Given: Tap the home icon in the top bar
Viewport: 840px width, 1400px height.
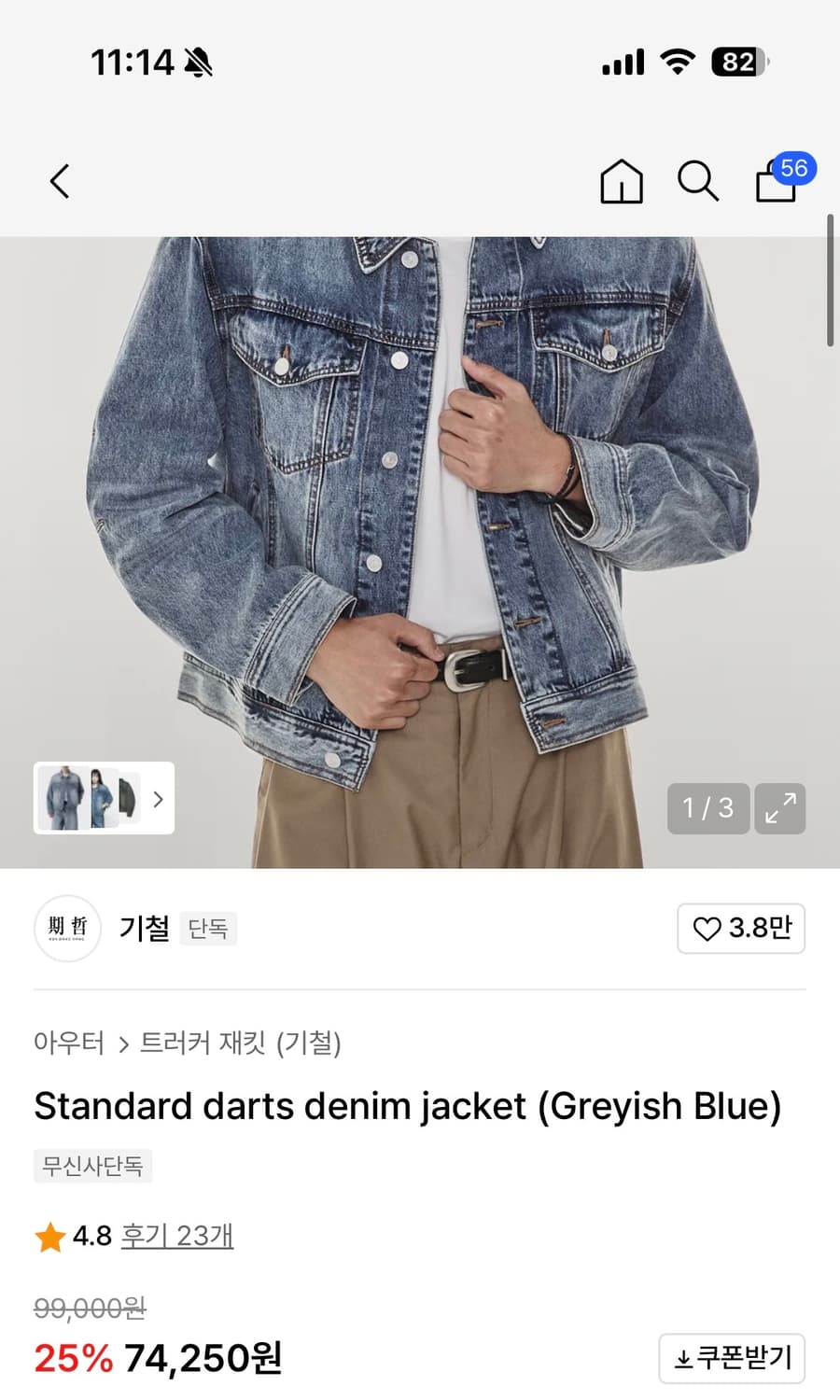Looking at the screenshot, I should (621, 182).
